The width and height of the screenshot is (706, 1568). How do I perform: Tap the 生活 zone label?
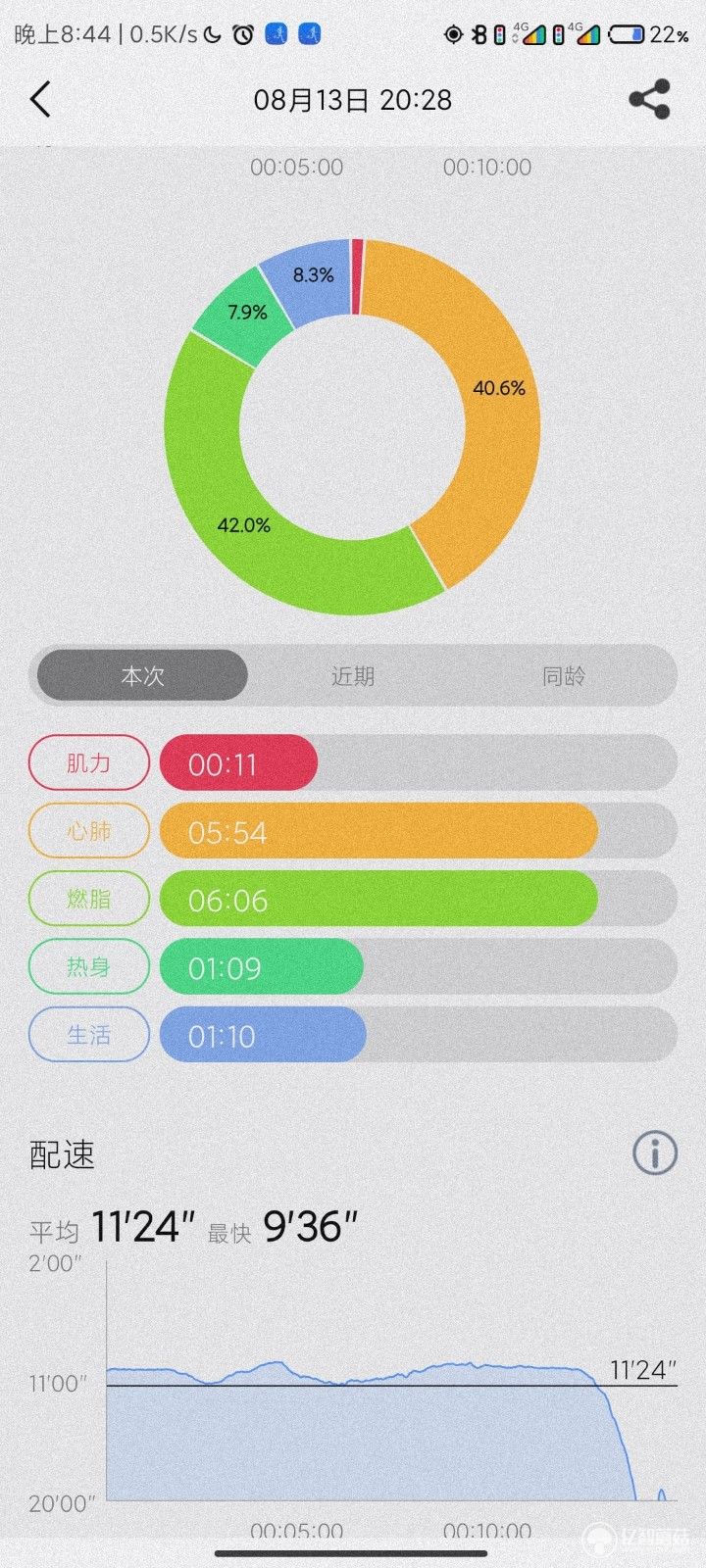click(x=89, y=1035)
